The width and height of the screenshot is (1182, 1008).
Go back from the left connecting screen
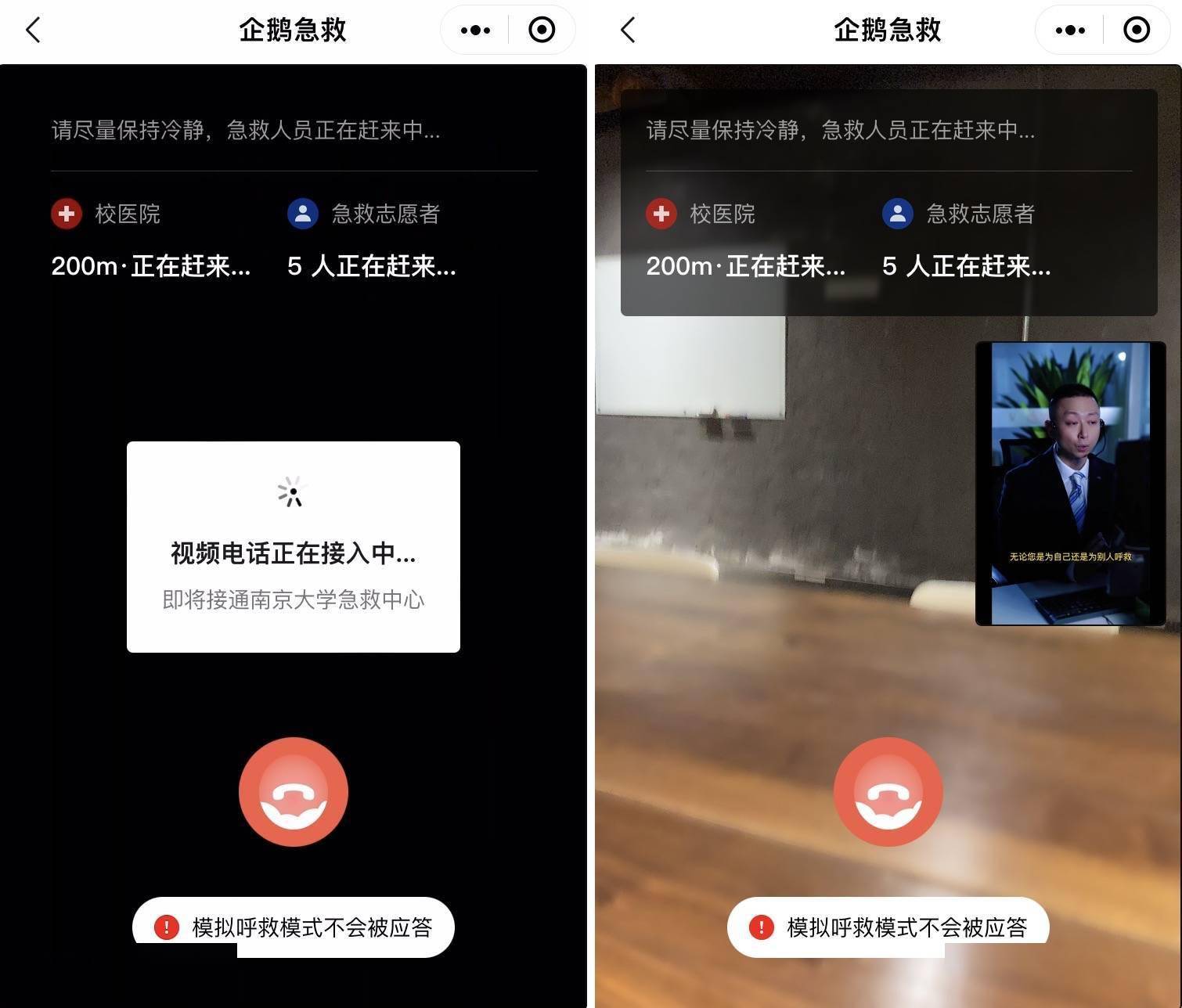pyautogui.click(x=33, y=31)
